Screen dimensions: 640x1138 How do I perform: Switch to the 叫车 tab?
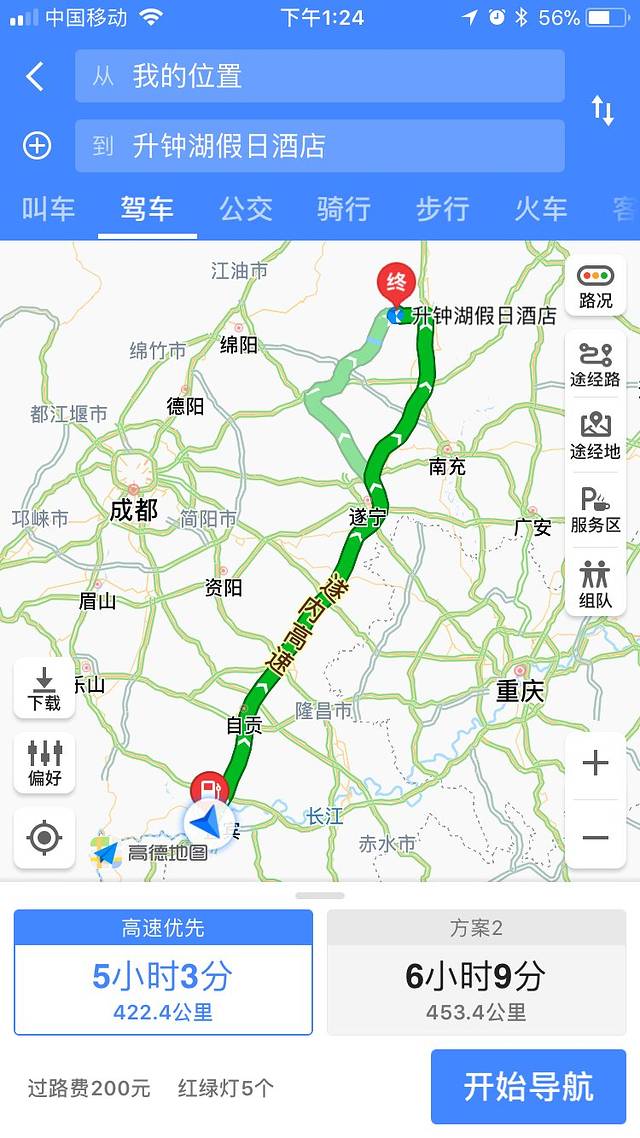(48, 208)
